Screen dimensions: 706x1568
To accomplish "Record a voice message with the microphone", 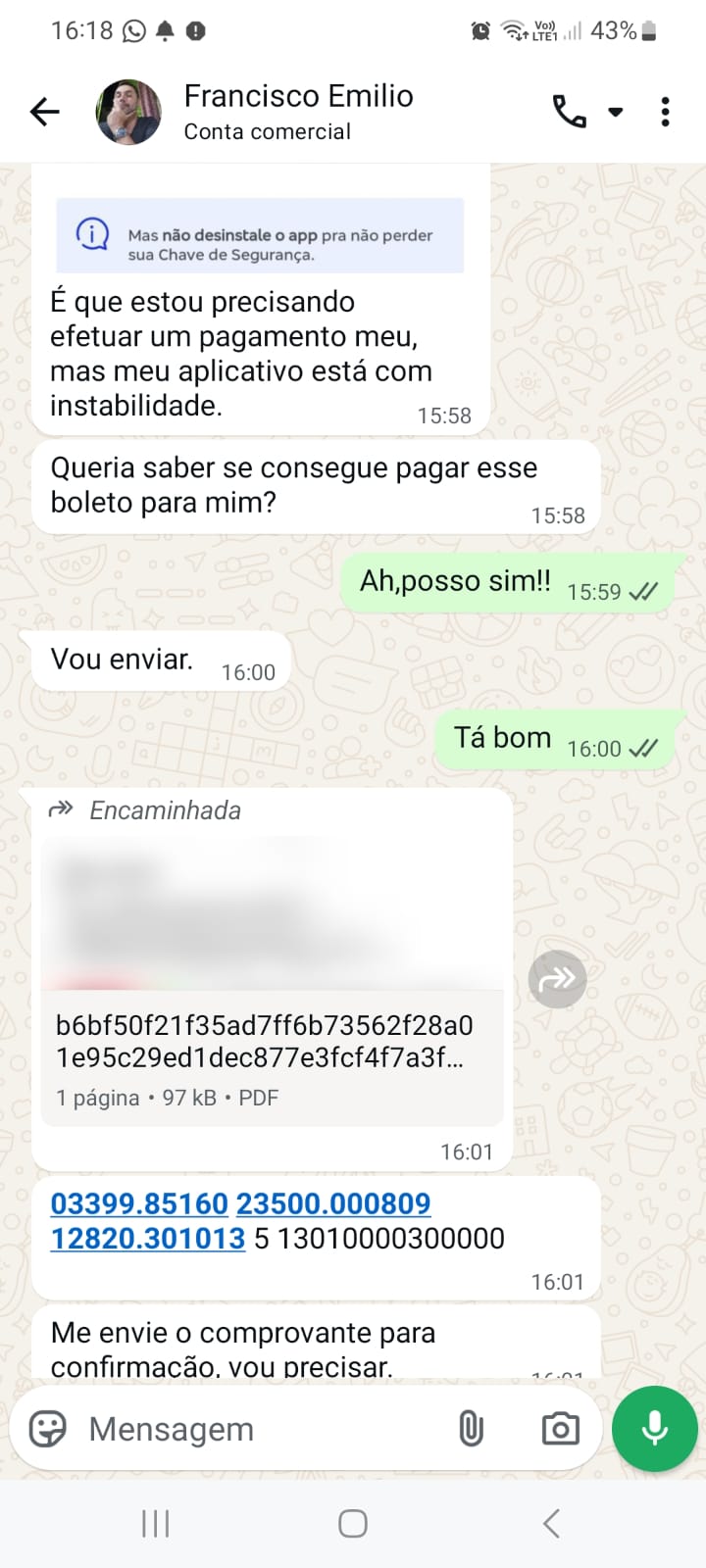I will point(654,1429).
